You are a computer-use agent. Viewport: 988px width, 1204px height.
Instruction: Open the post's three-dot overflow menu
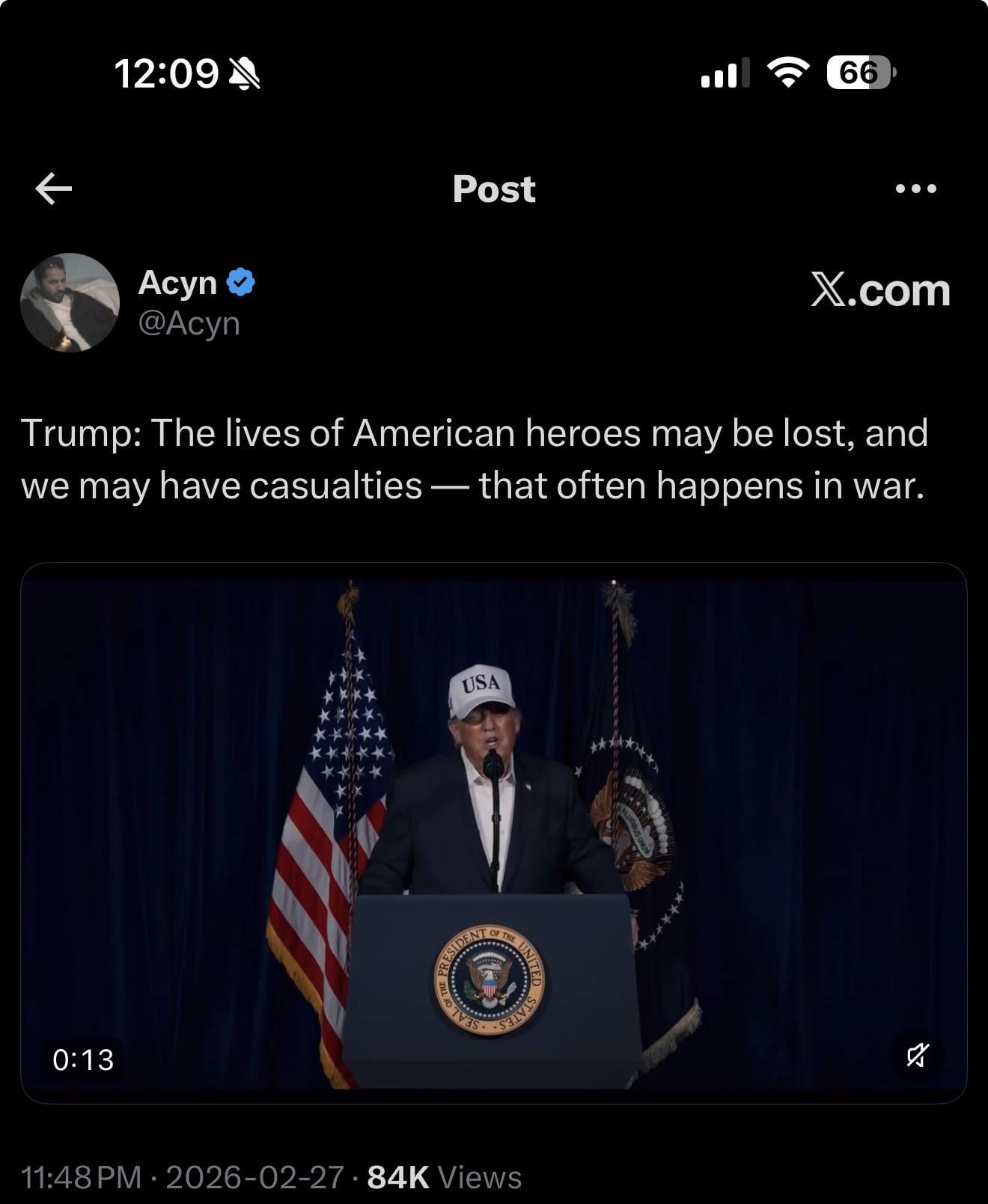(916, 189)
